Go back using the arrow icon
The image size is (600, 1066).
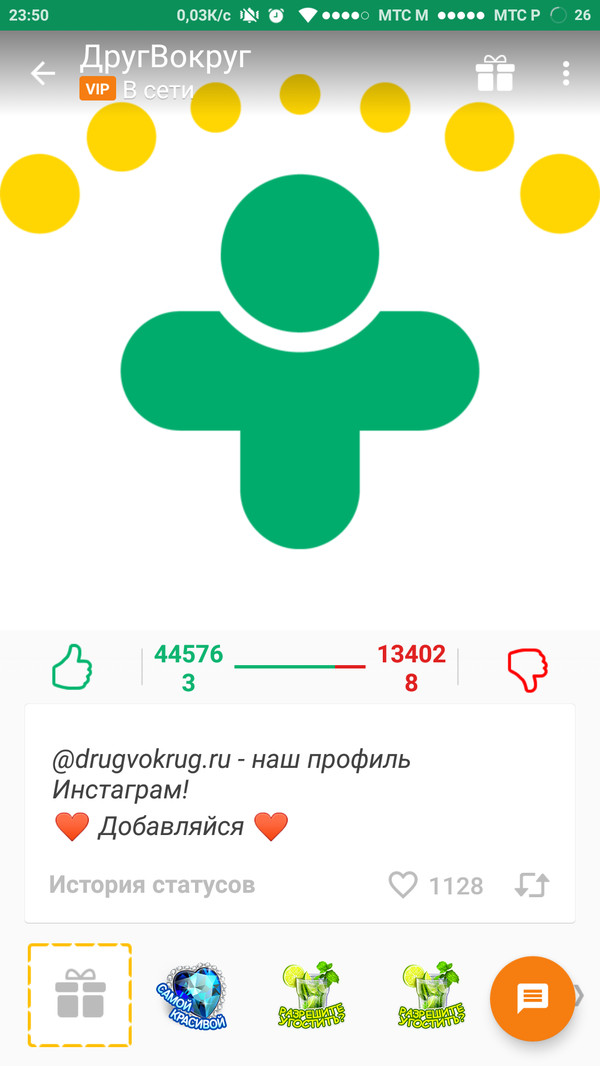coord(42,73)
